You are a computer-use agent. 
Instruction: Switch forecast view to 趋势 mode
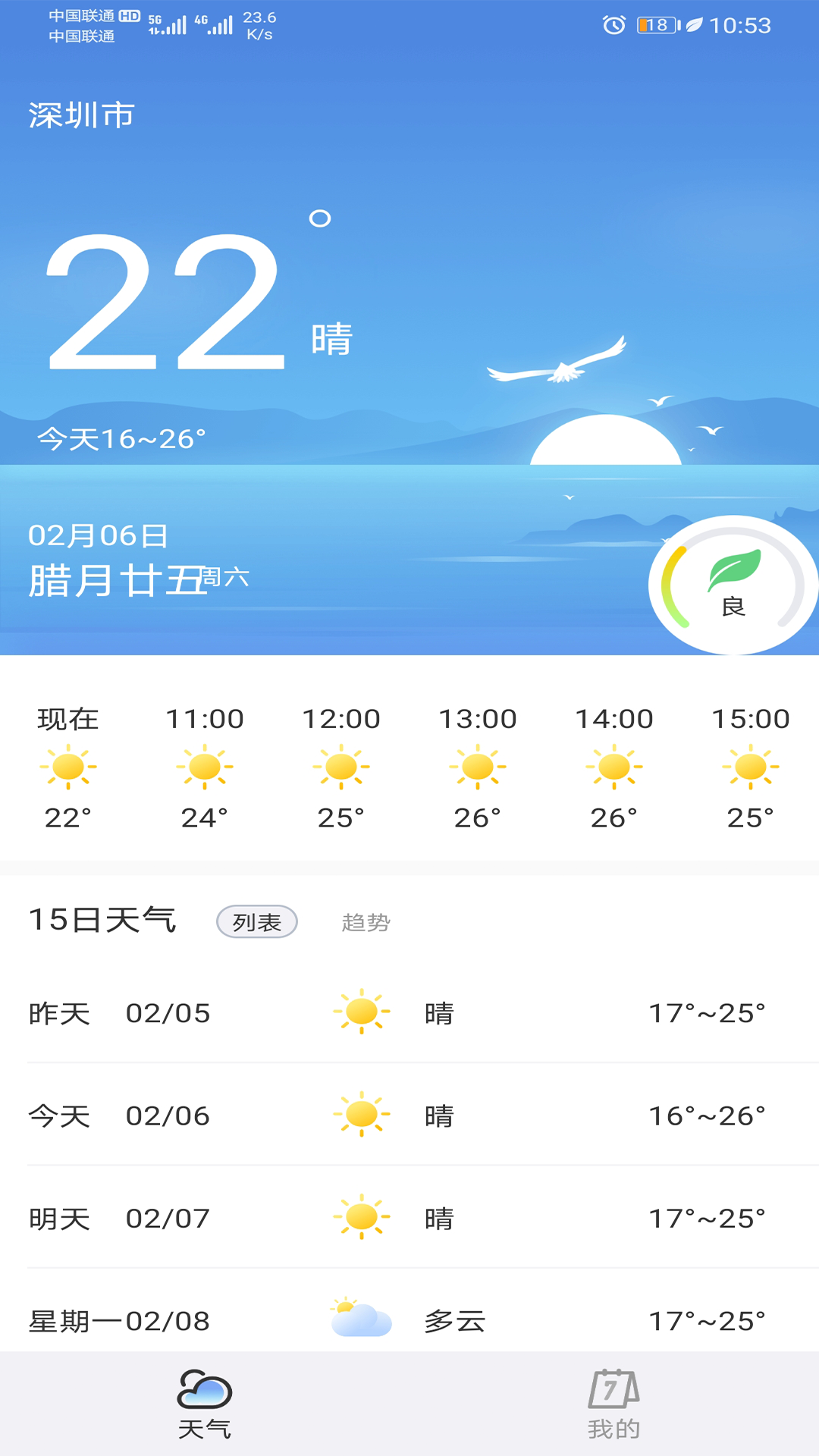[x=366, y=924]
